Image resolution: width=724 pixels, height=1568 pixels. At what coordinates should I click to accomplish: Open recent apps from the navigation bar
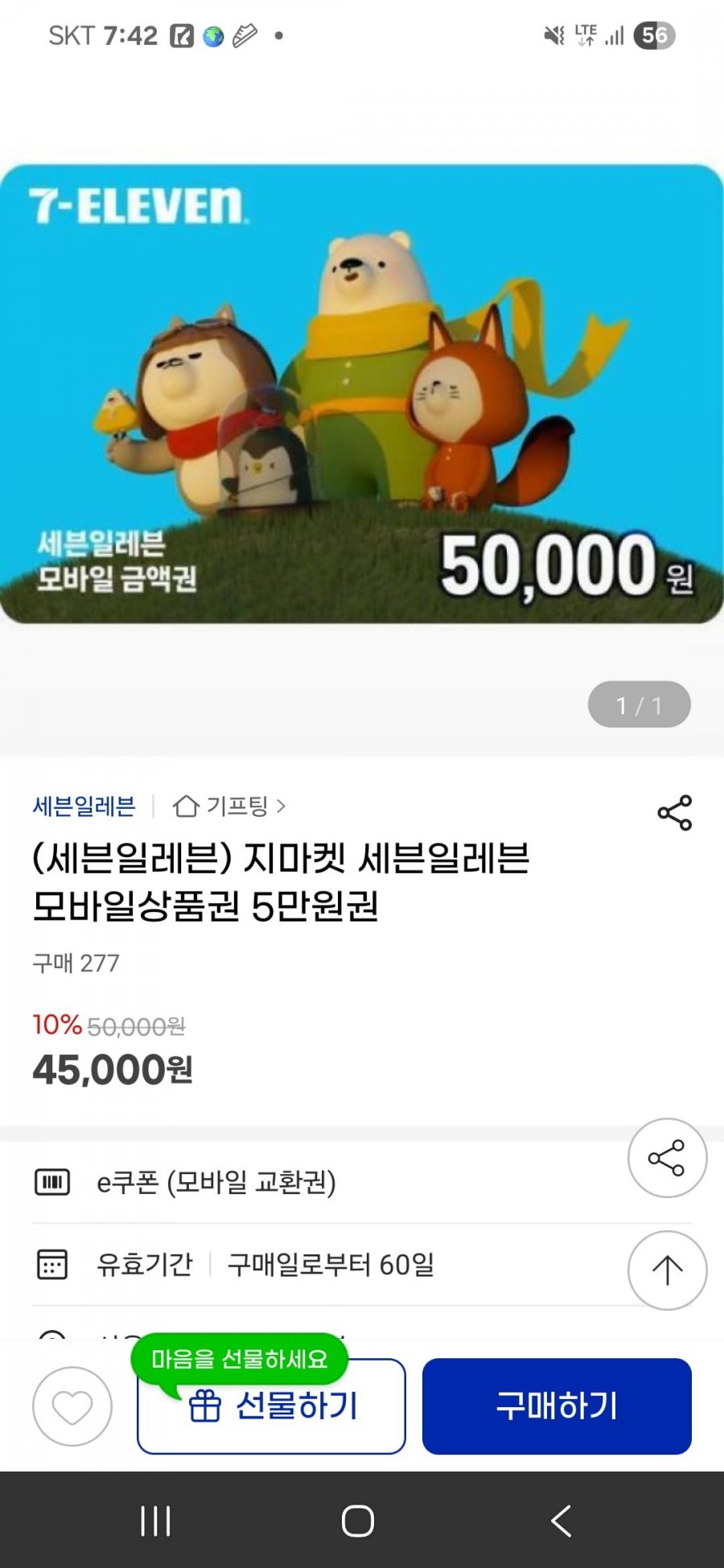pos(155,1521)
